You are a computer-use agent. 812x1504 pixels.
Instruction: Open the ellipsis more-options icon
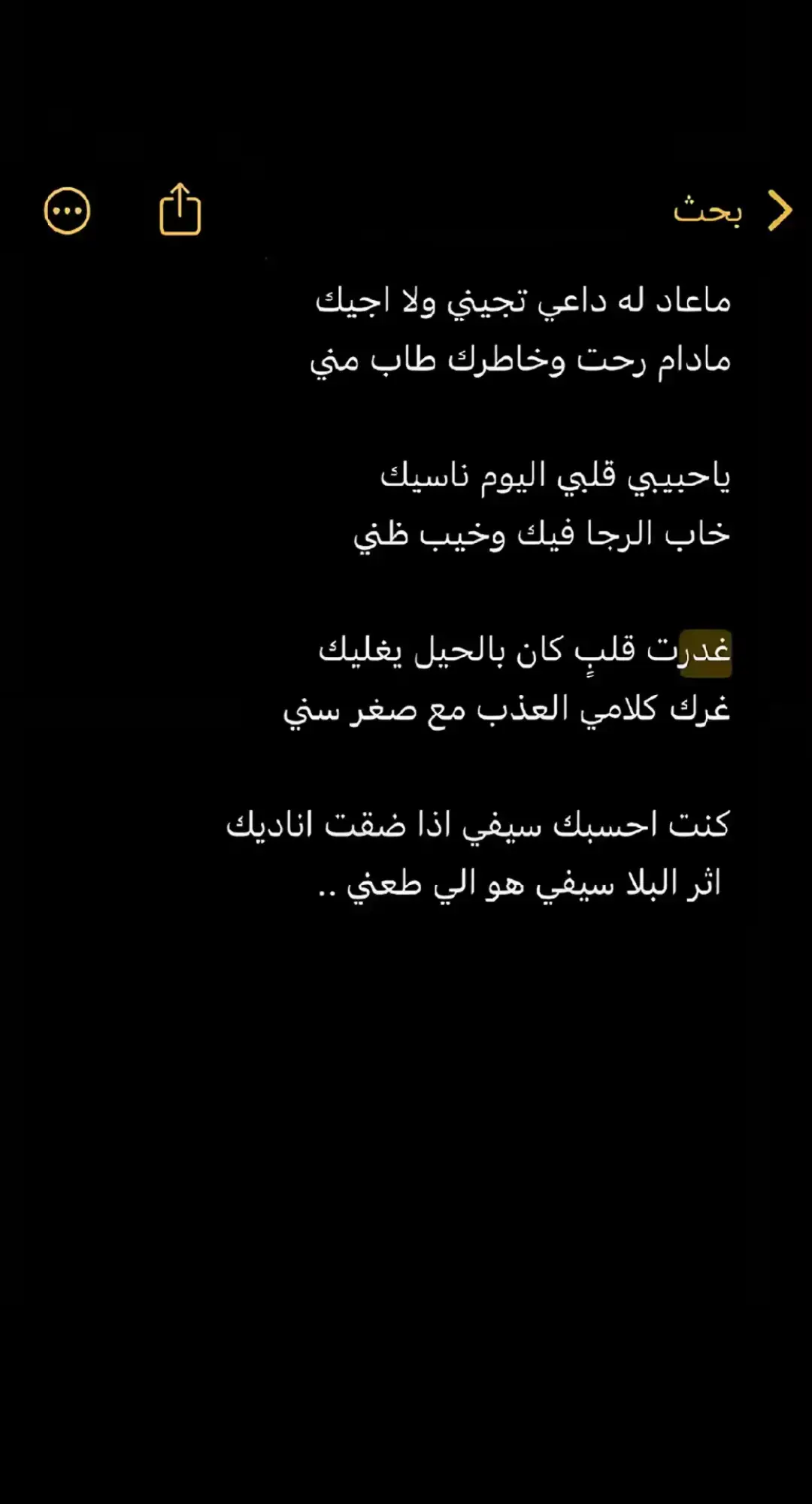68,211
